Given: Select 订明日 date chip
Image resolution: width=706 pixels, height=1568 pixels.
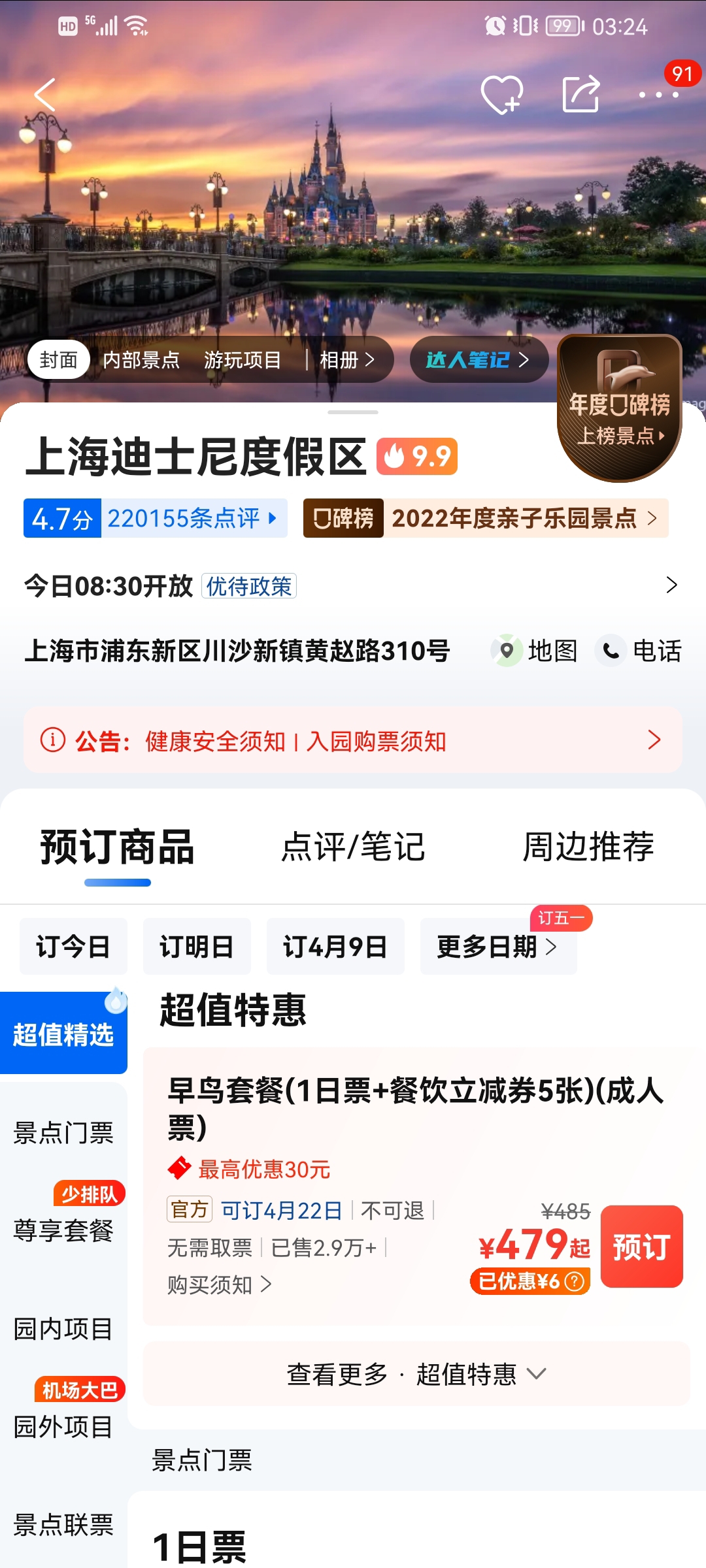Looking at the screenshot, I should pos(197,947).
